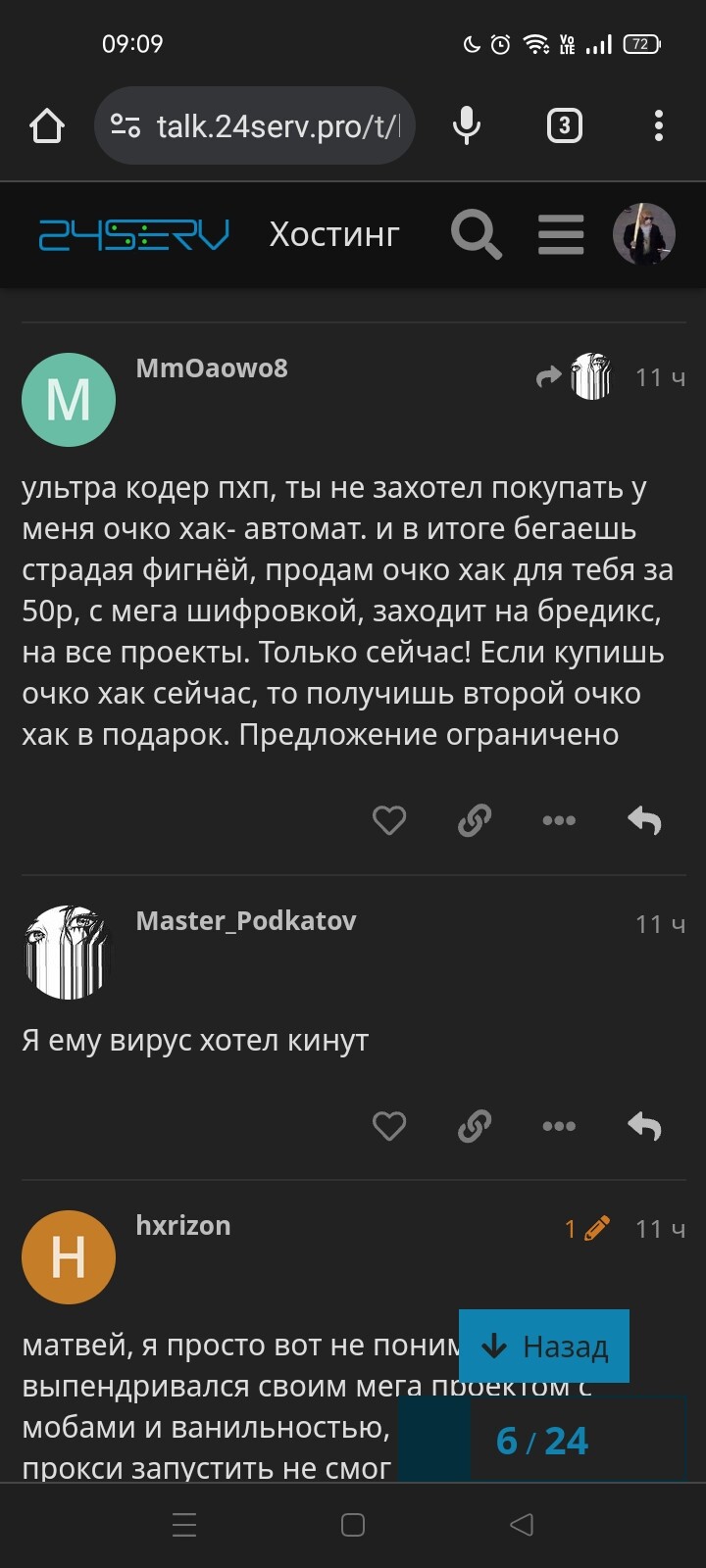Open the browser tab switcher

564,126
